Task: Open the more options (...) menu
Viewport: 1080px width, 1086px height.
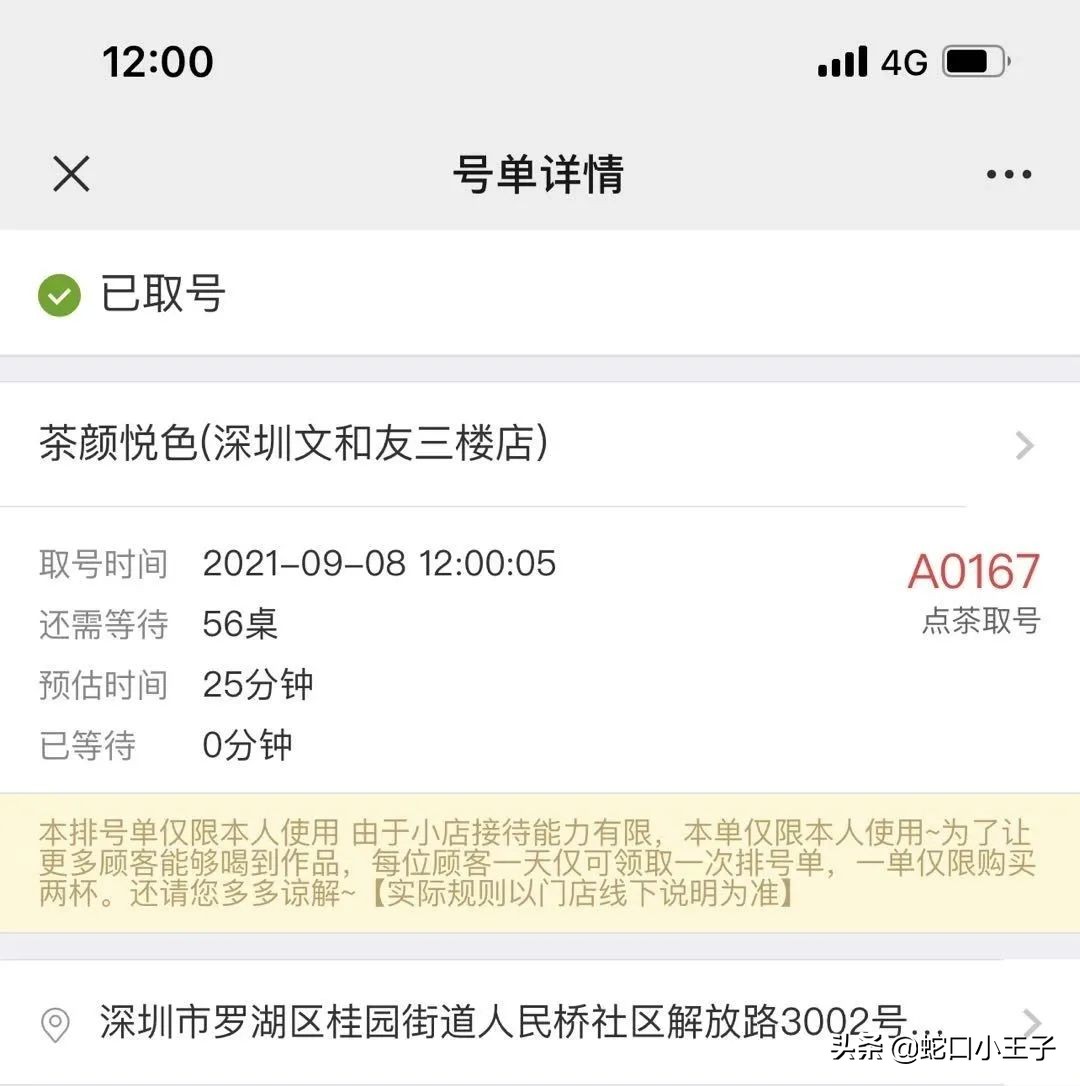Action: pyautogui.click(x=1008, y=174)
